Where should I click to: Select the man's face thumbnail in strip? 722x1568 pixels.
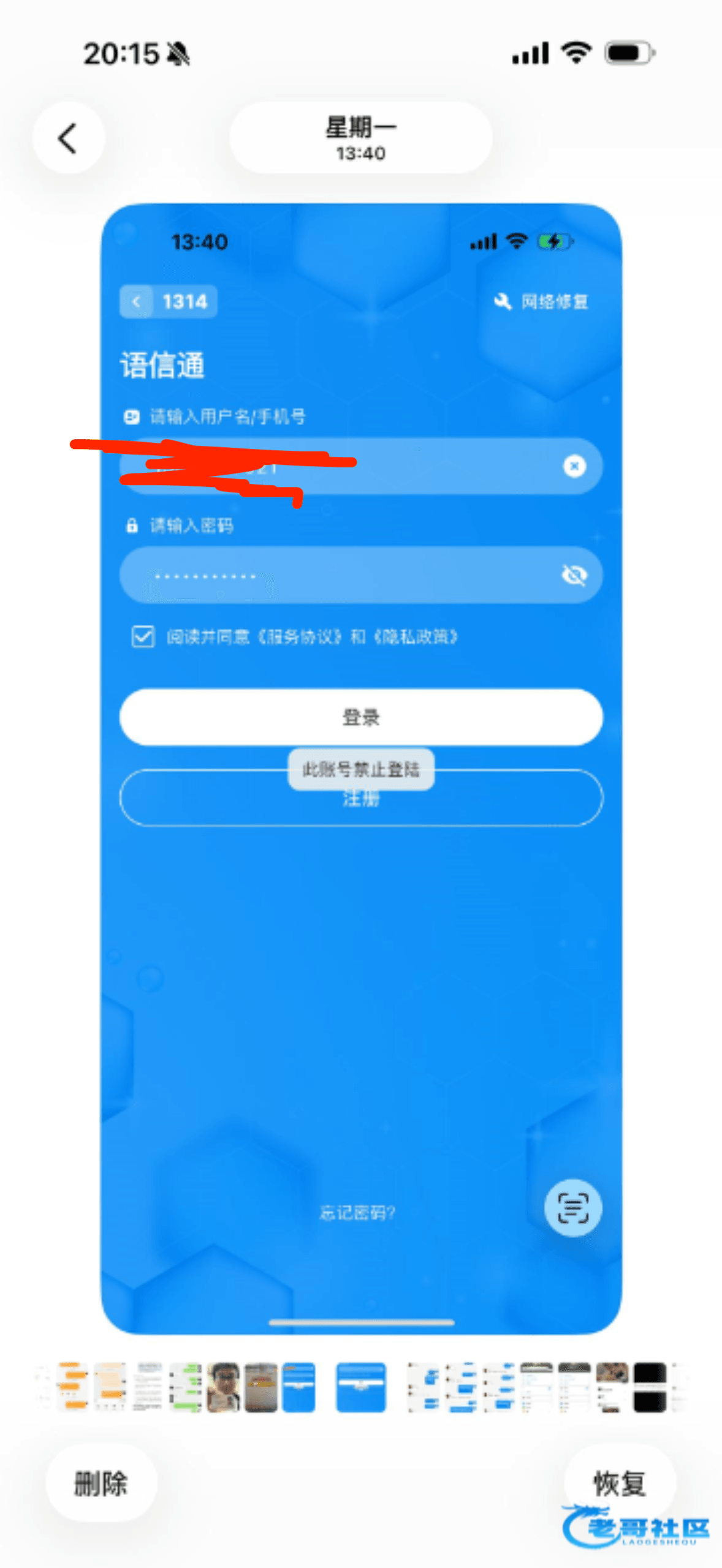coord(223,1387)
